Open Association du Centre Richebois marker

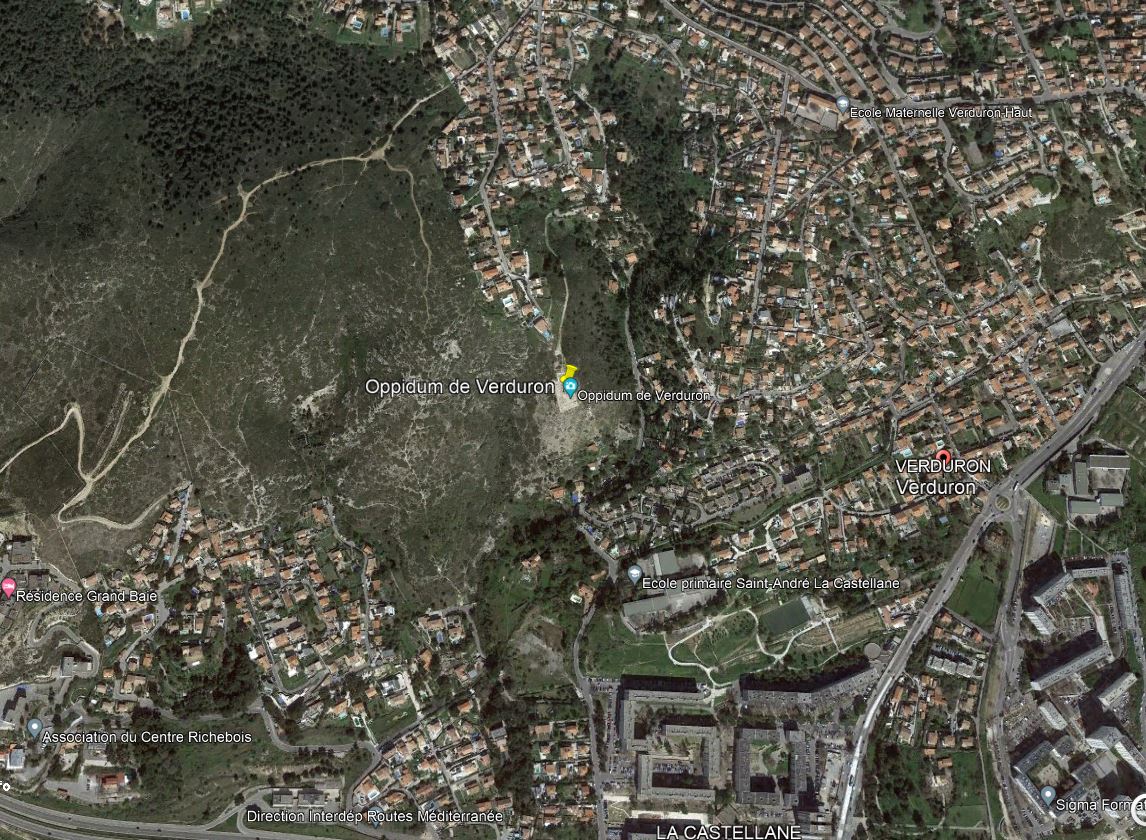tap(34, 727)
